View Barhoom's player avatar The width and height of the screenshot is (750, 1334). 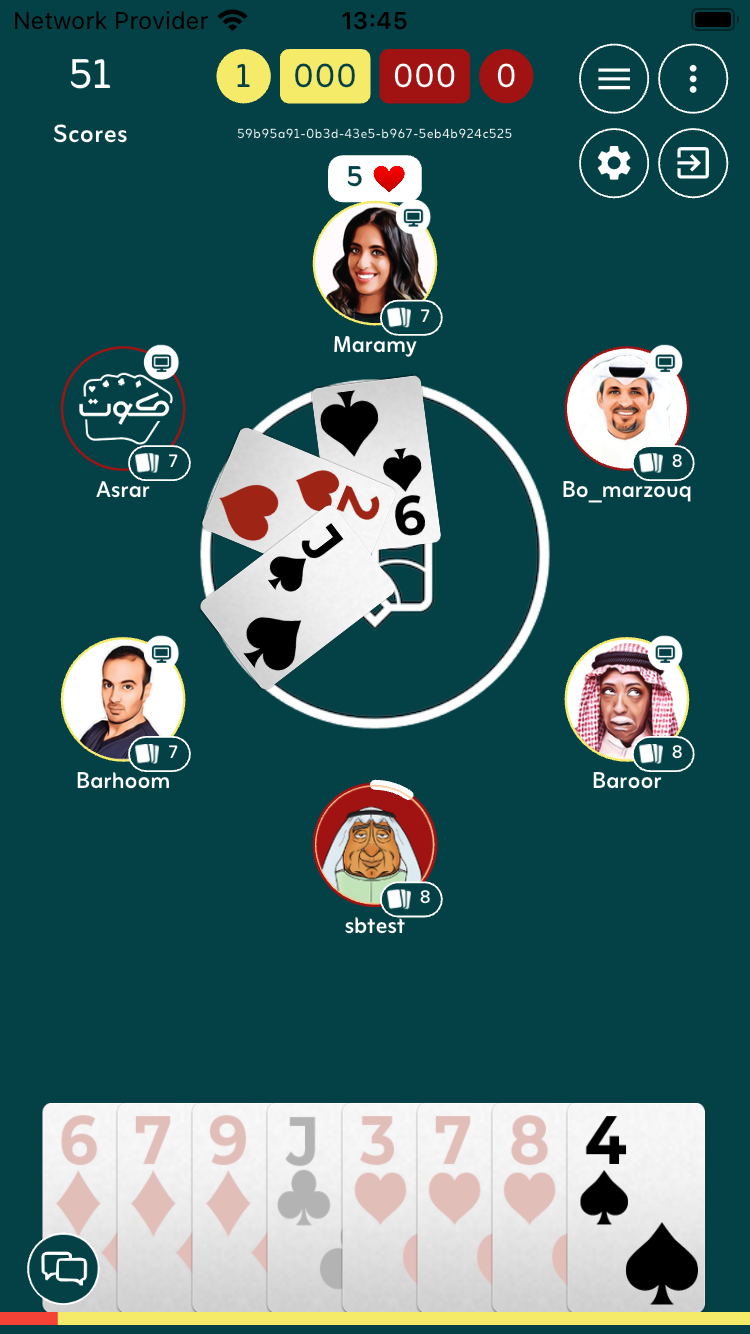coord(123,698)
